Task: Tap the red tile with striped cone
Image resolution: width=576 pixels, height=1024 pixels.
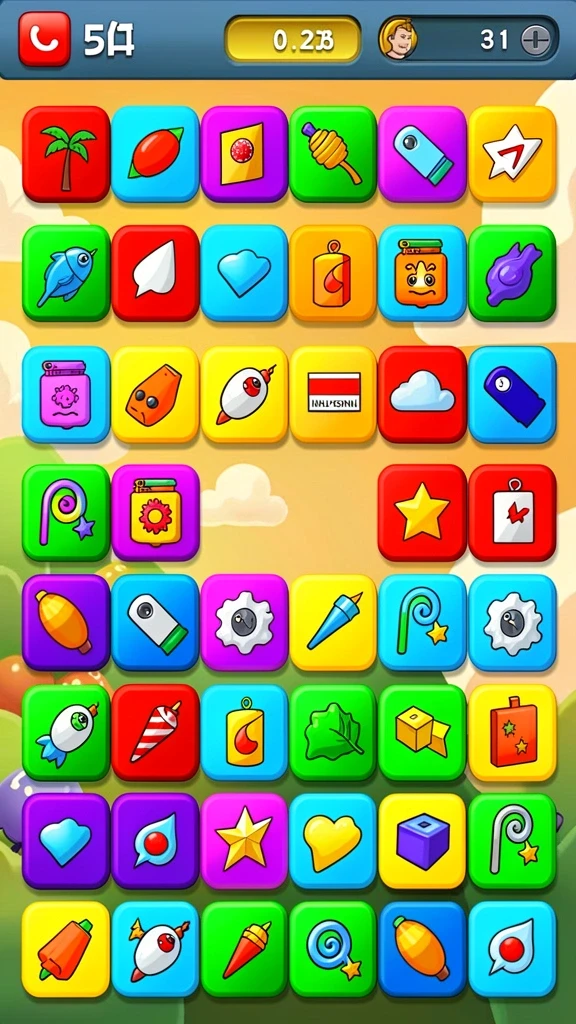Action: click(x=155, y=732)
